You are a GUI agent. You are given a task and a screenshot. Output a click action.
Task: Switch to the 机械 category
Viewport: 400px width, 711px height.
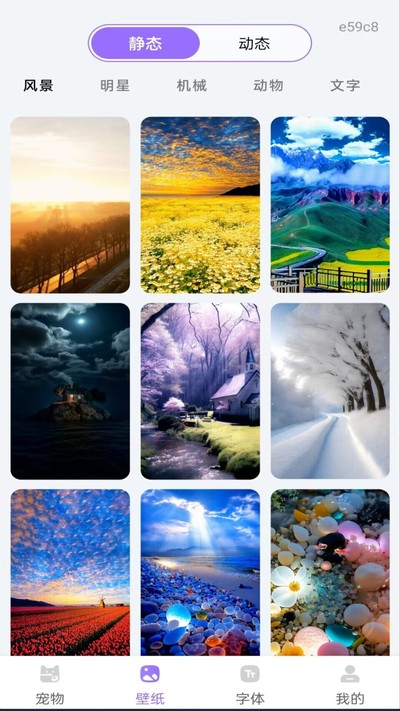click(191, 85)
